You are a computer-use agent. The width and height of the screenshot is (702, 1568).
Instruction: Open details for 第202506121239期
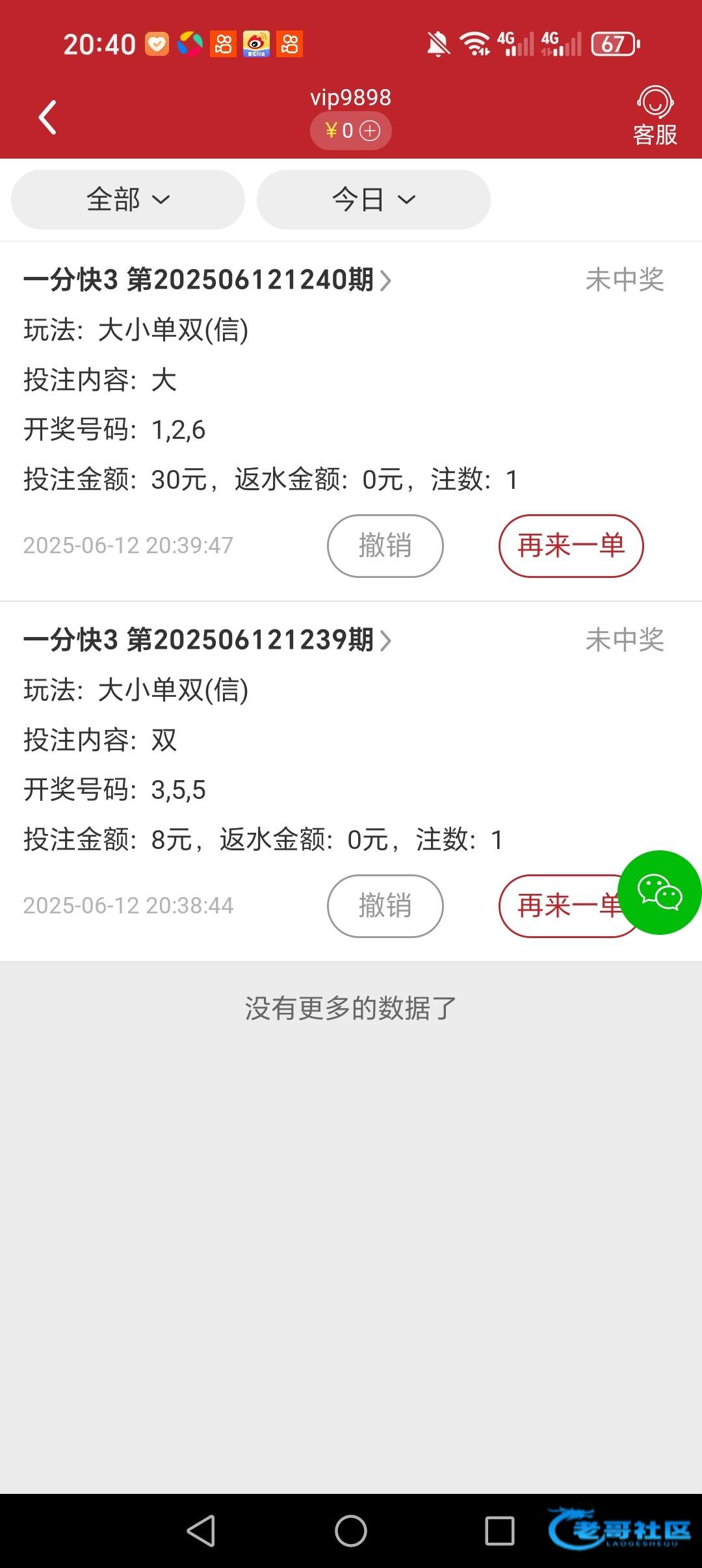[208, 640]
